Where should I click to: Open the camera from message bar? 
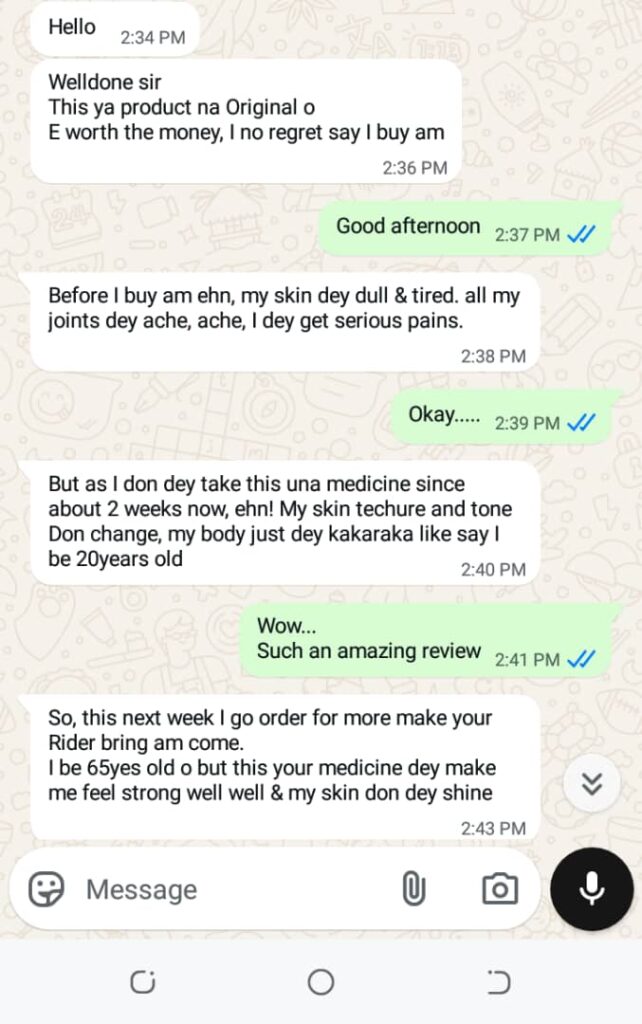[499, 889]
